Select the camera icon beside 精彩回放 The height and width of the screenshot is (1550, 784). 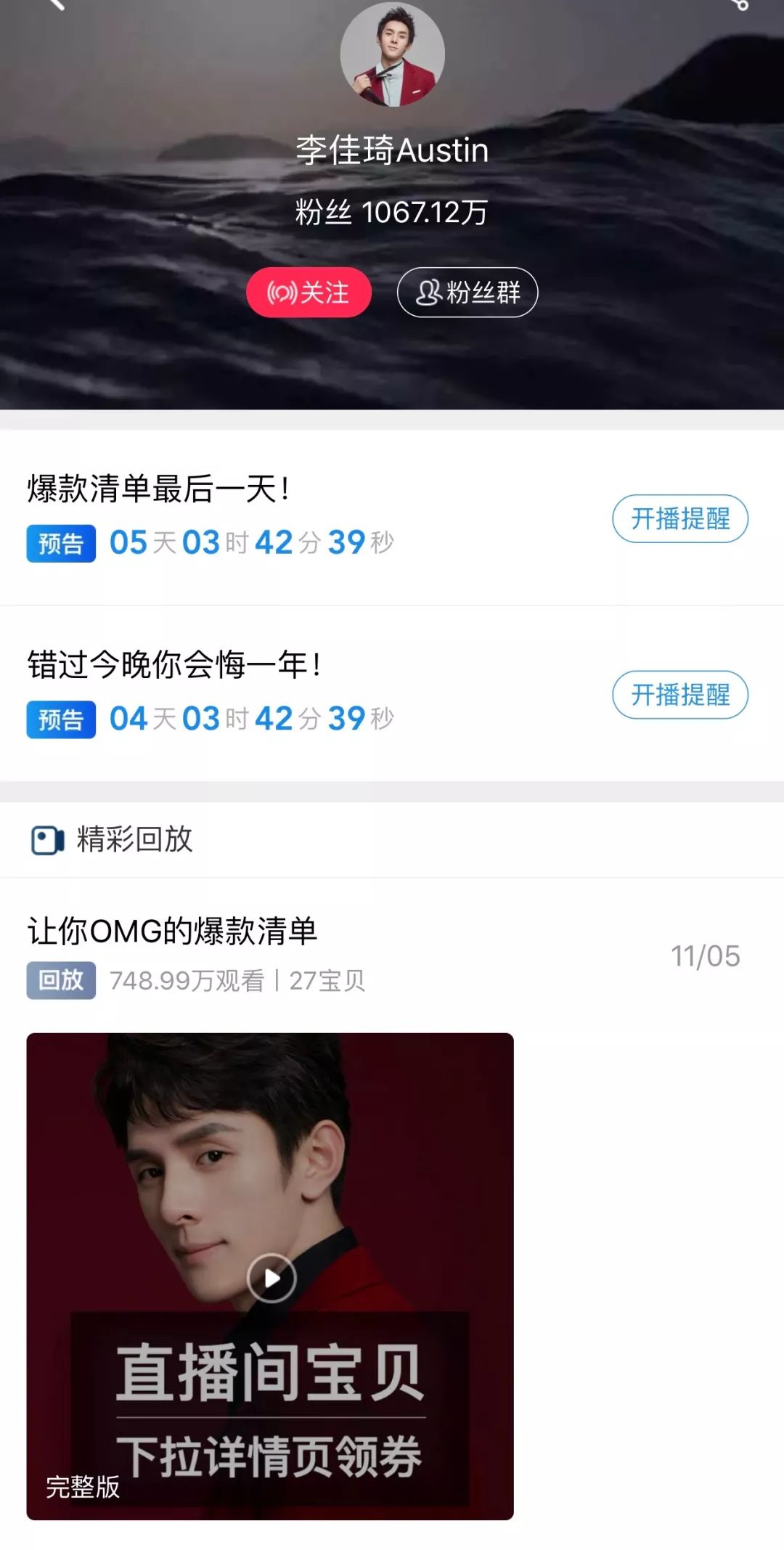(46, 840)
